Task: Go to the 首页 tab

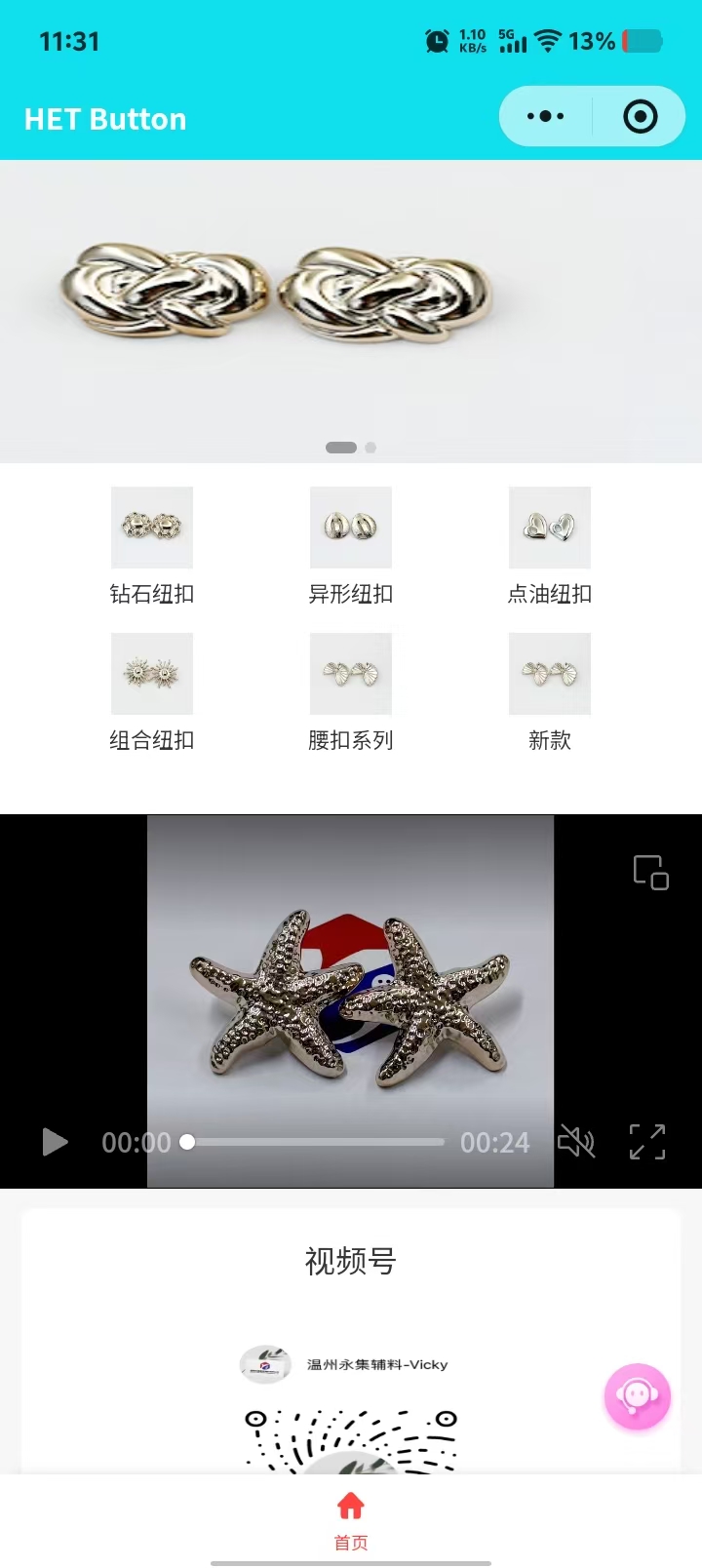Action: pyautogui.click(x=351, y=1519)
